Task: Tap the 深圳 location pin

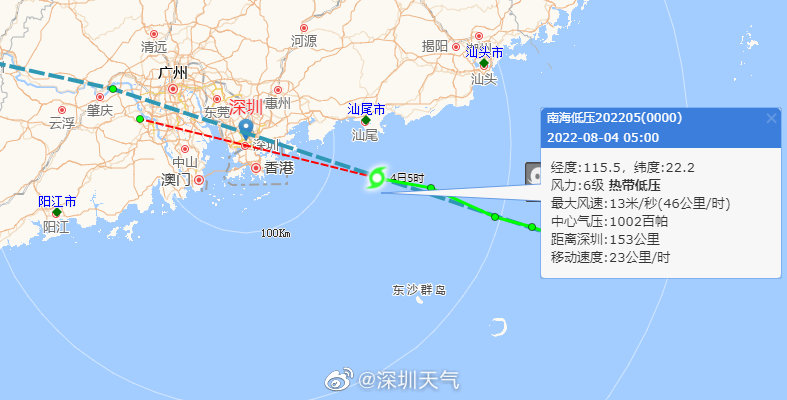Action: tap(246, 129)
